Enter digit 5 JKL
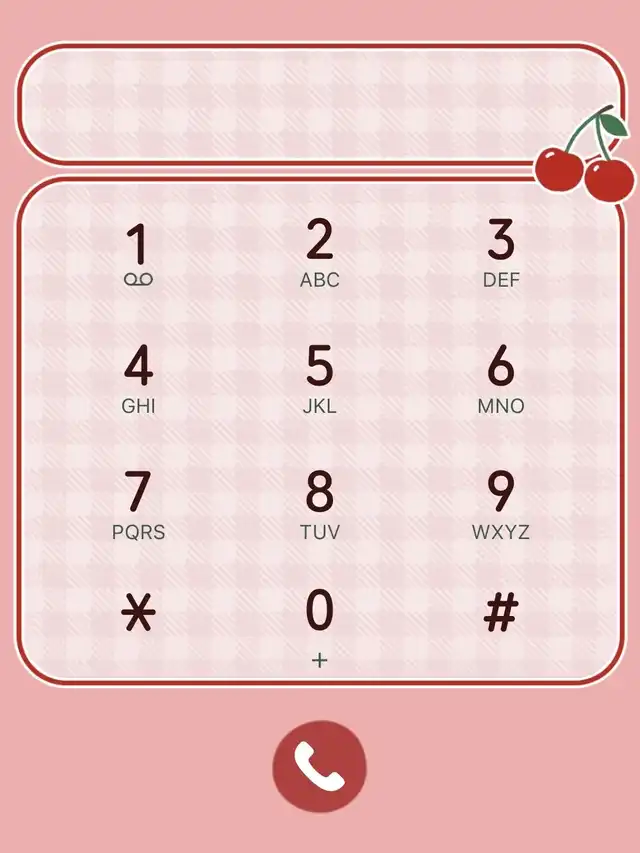640x853 pixels. [x=319, y=378]
